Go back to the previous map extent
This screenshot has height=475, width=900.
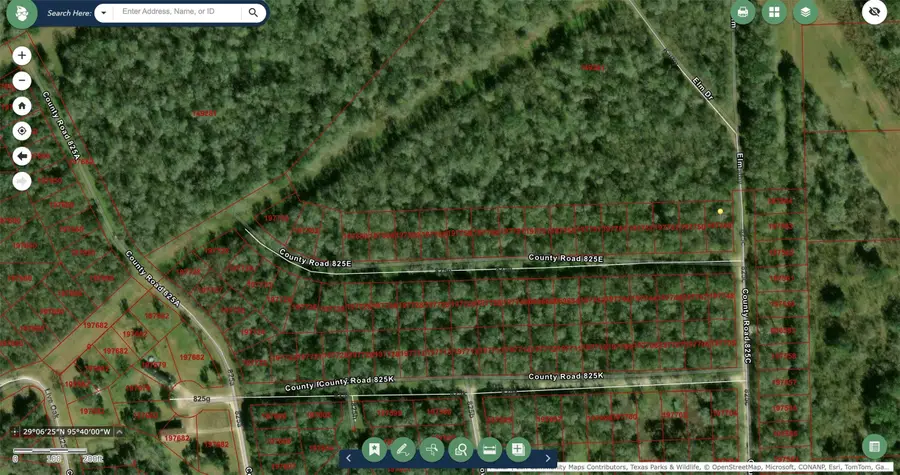pos(22,156)
